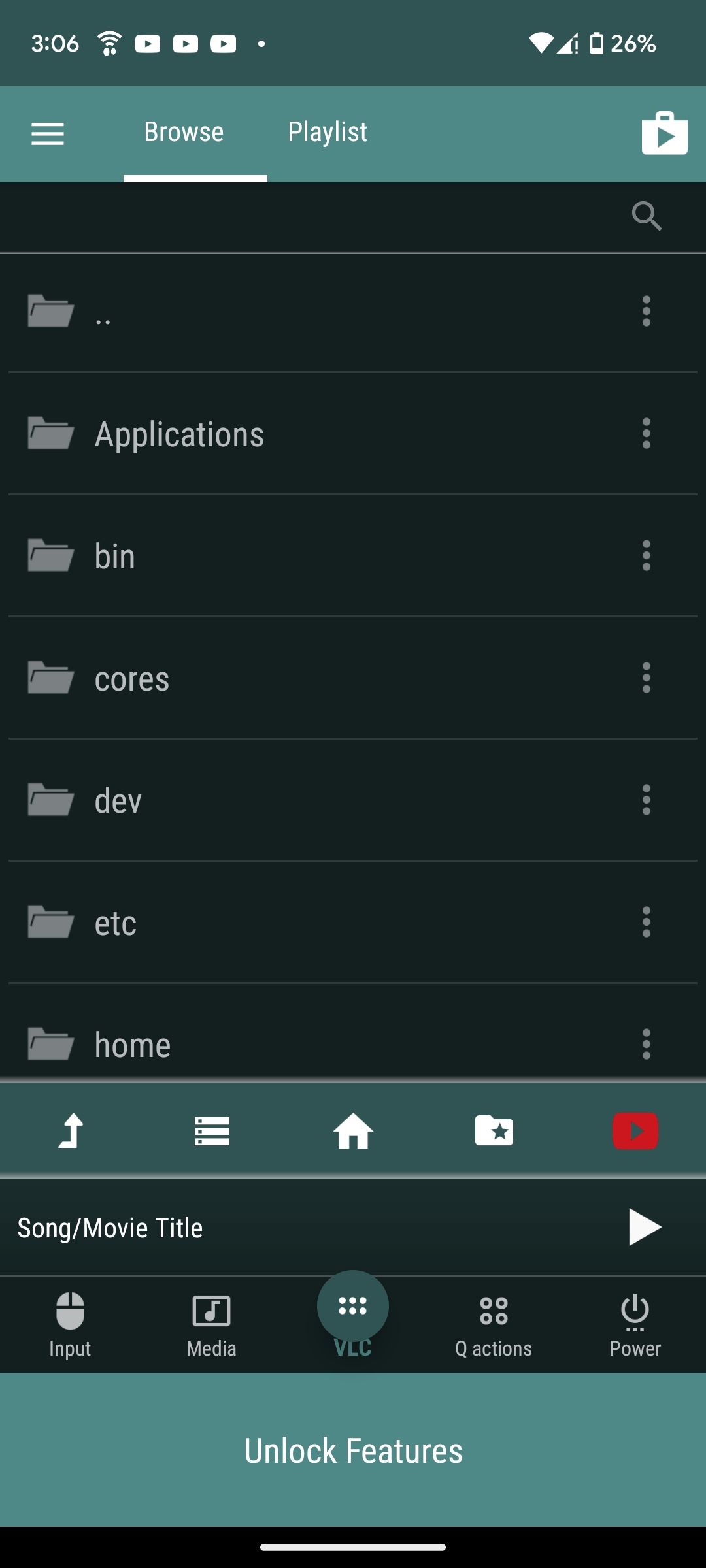
Task: Tap the Unlock Features banner
Action: (353, 1449)
